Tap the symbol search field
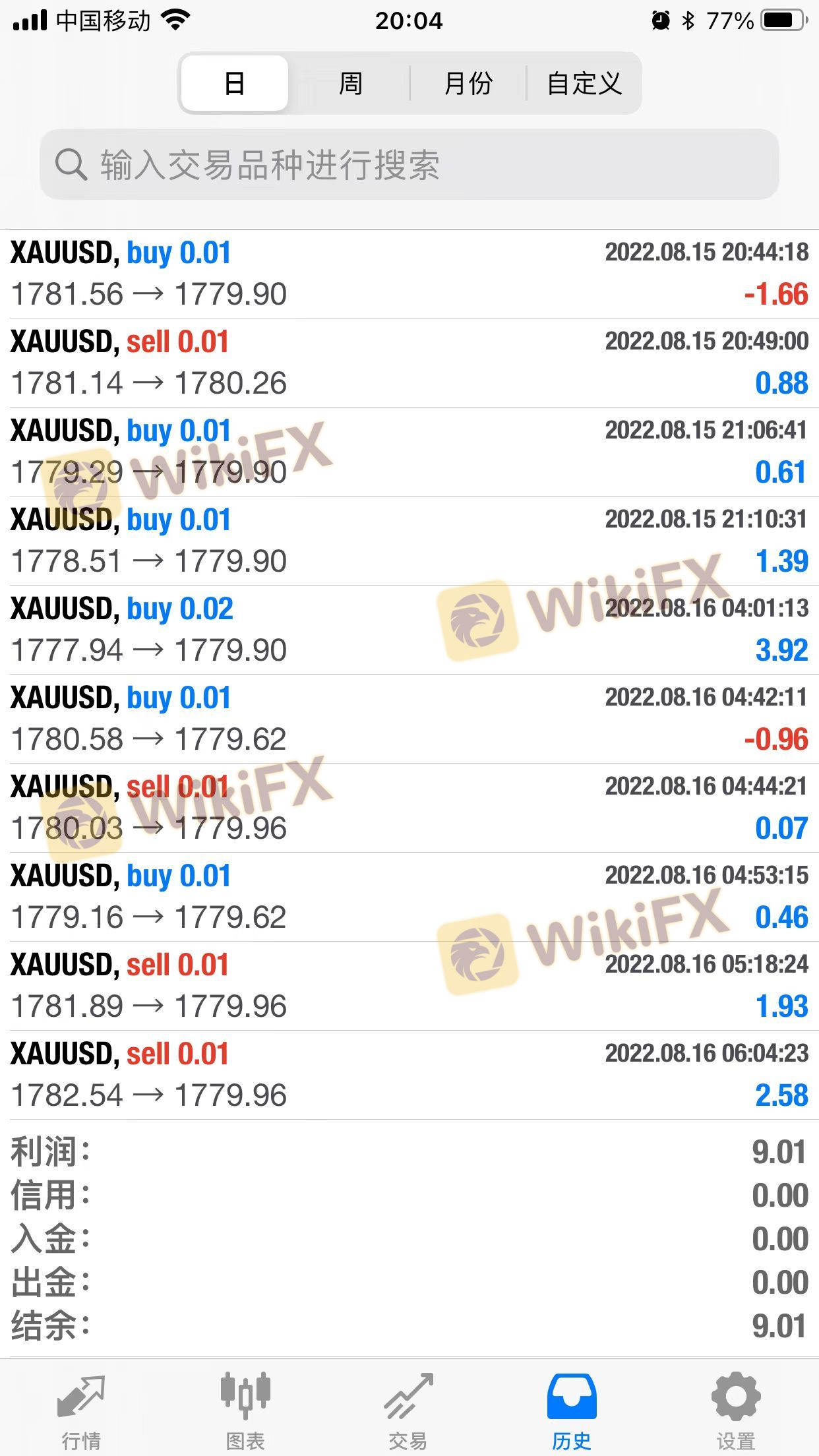819x1456 pixels. coord(409,164)
